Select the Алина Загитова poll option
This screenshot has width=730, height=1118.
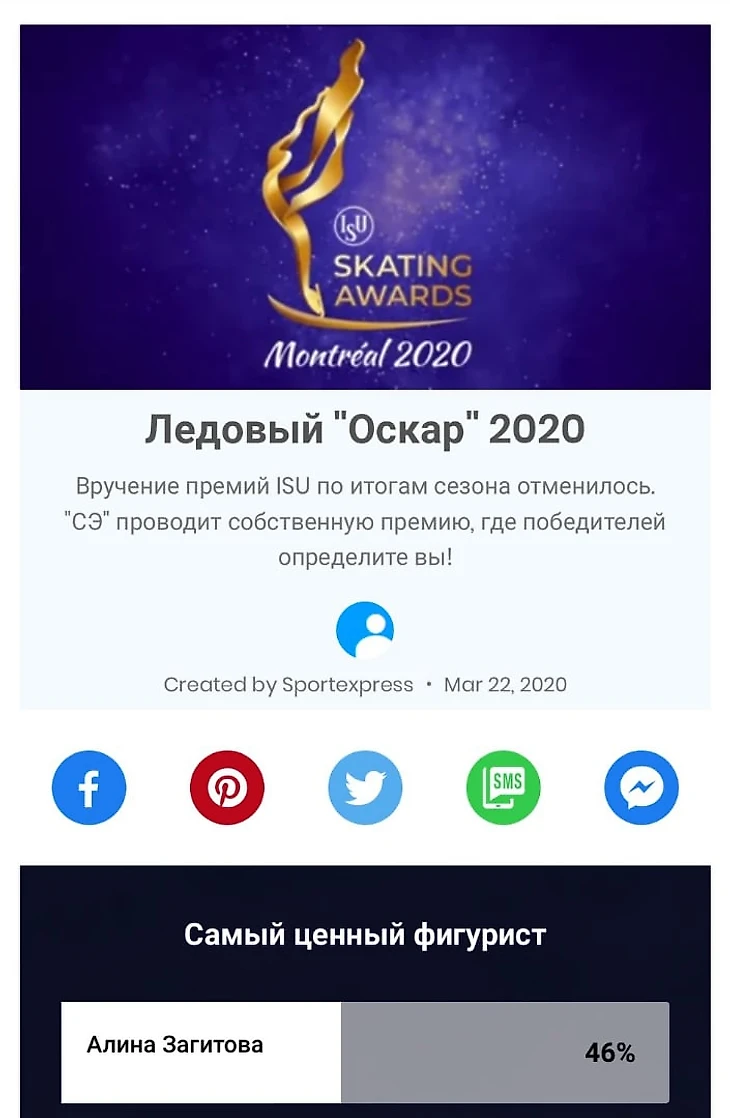pos(364,1051)
